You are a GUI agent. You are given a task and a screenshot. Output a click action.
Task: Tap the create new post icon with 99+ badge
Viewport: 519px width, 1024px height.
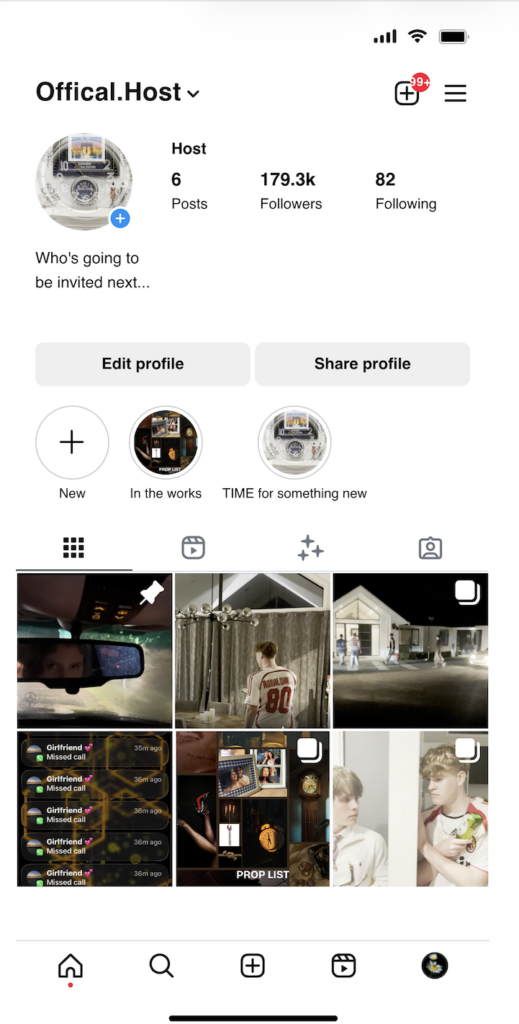tap(407, 93)
